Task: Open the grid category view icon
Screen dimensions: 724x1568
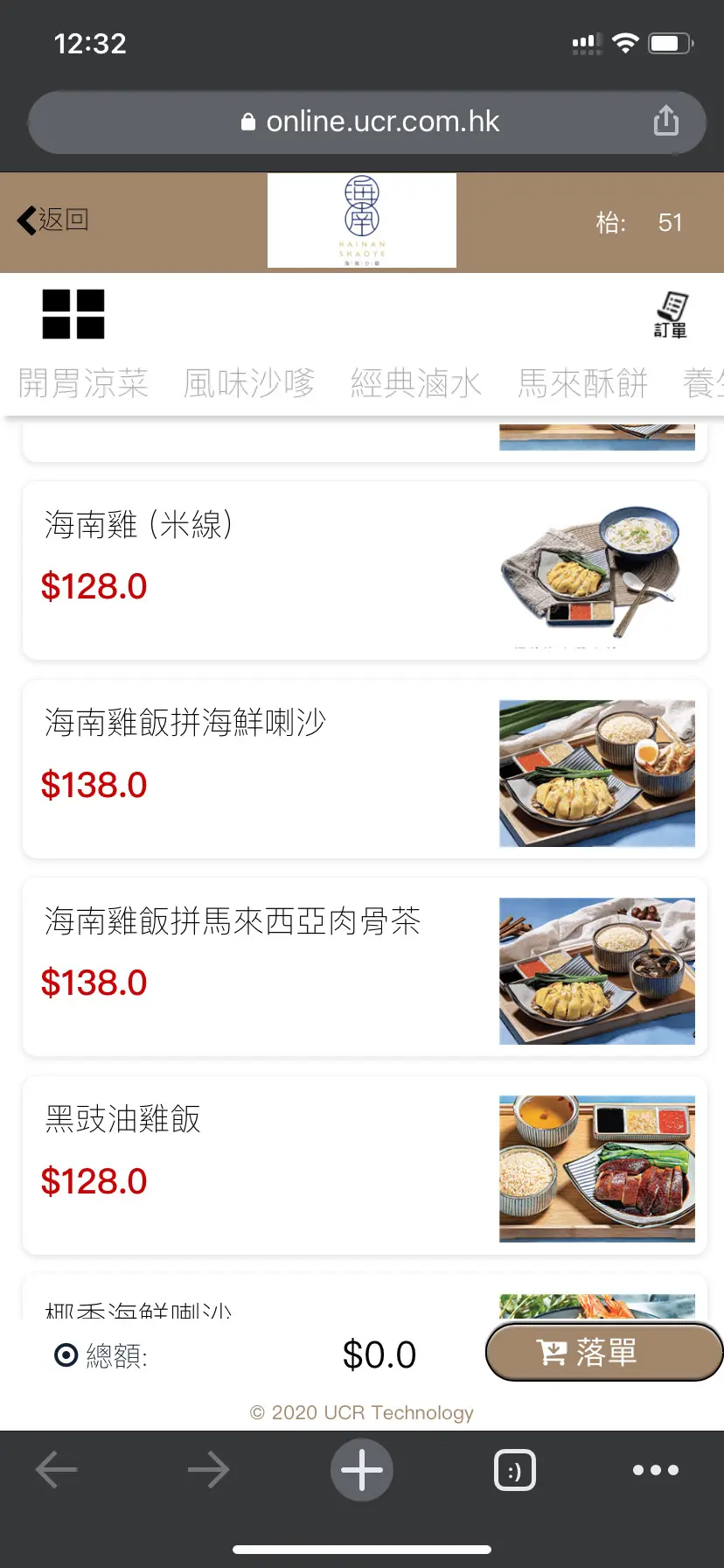Action: point(73,314)
